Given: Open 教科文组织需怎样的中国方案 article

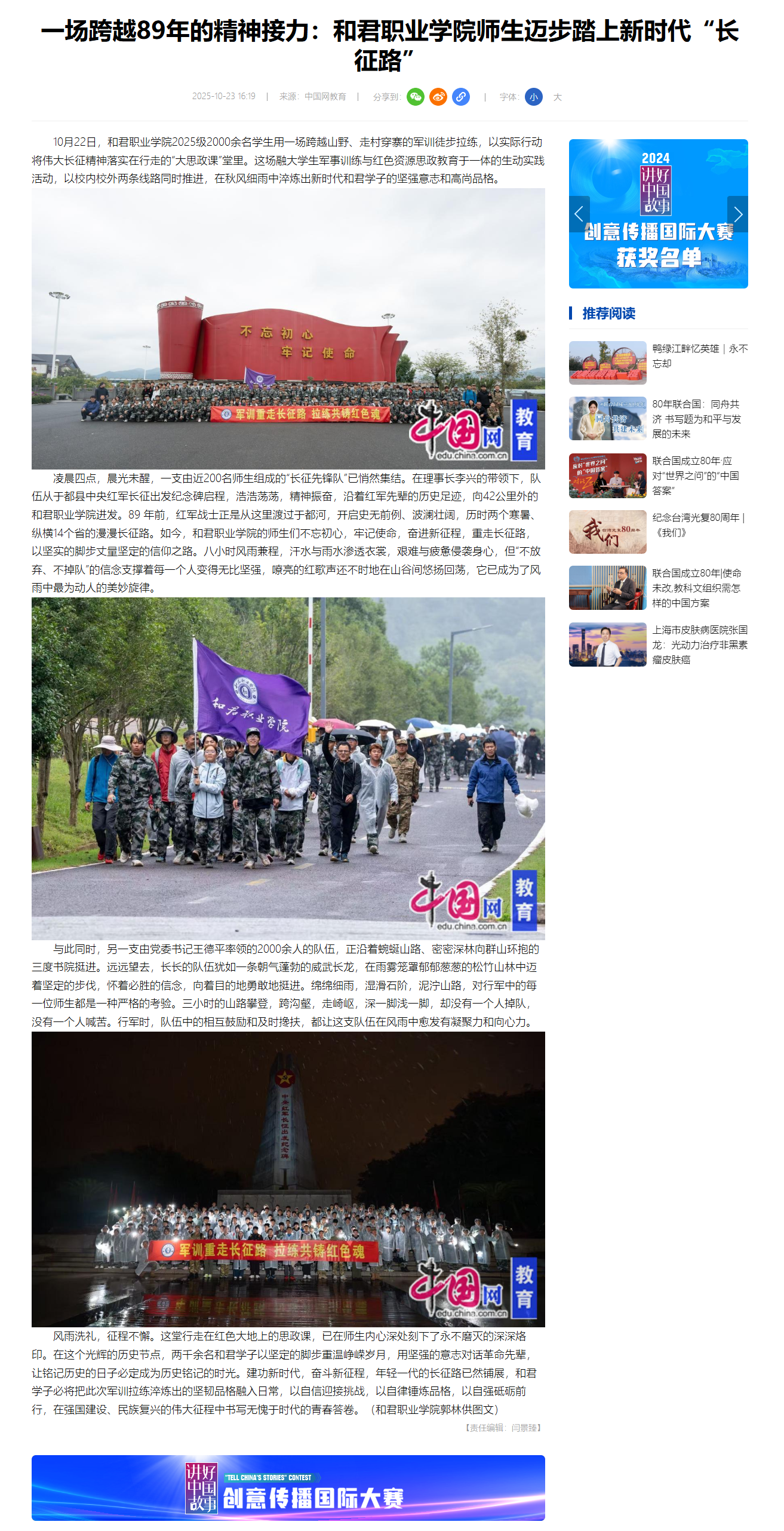Looking at the screenshot, I should (696, 588).
